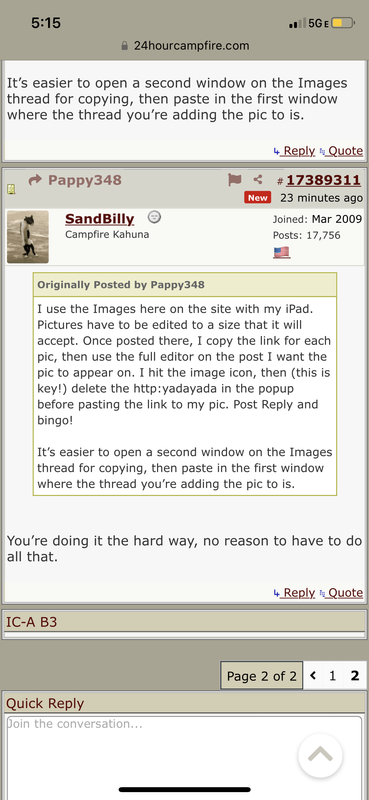Image resolution: width=369 pixels, height=800 pixels.
Task: Quote SandBilly's post
Action: point(341,593)
